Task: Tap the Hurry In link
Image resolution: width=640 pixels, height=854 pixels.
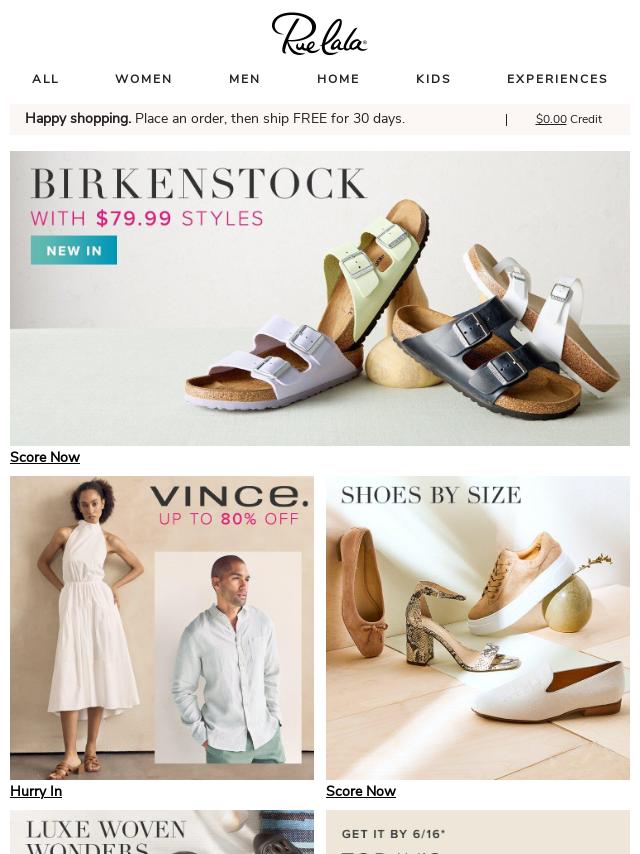Action: 36,791
